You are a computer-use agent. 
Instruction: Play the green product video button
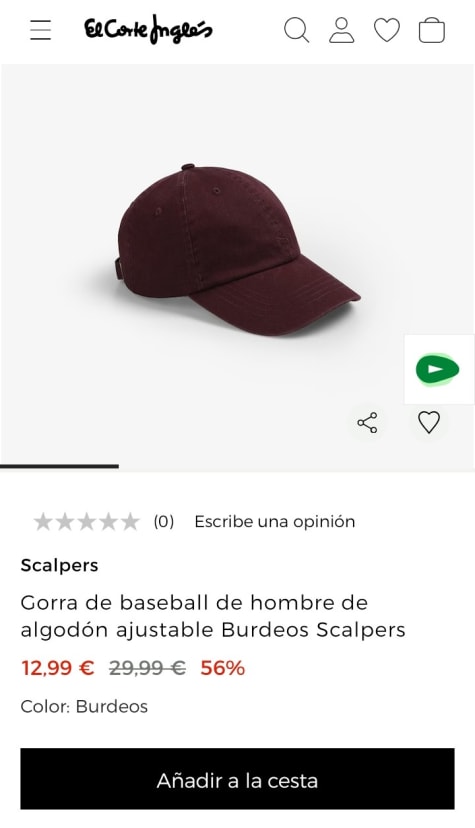438,369
